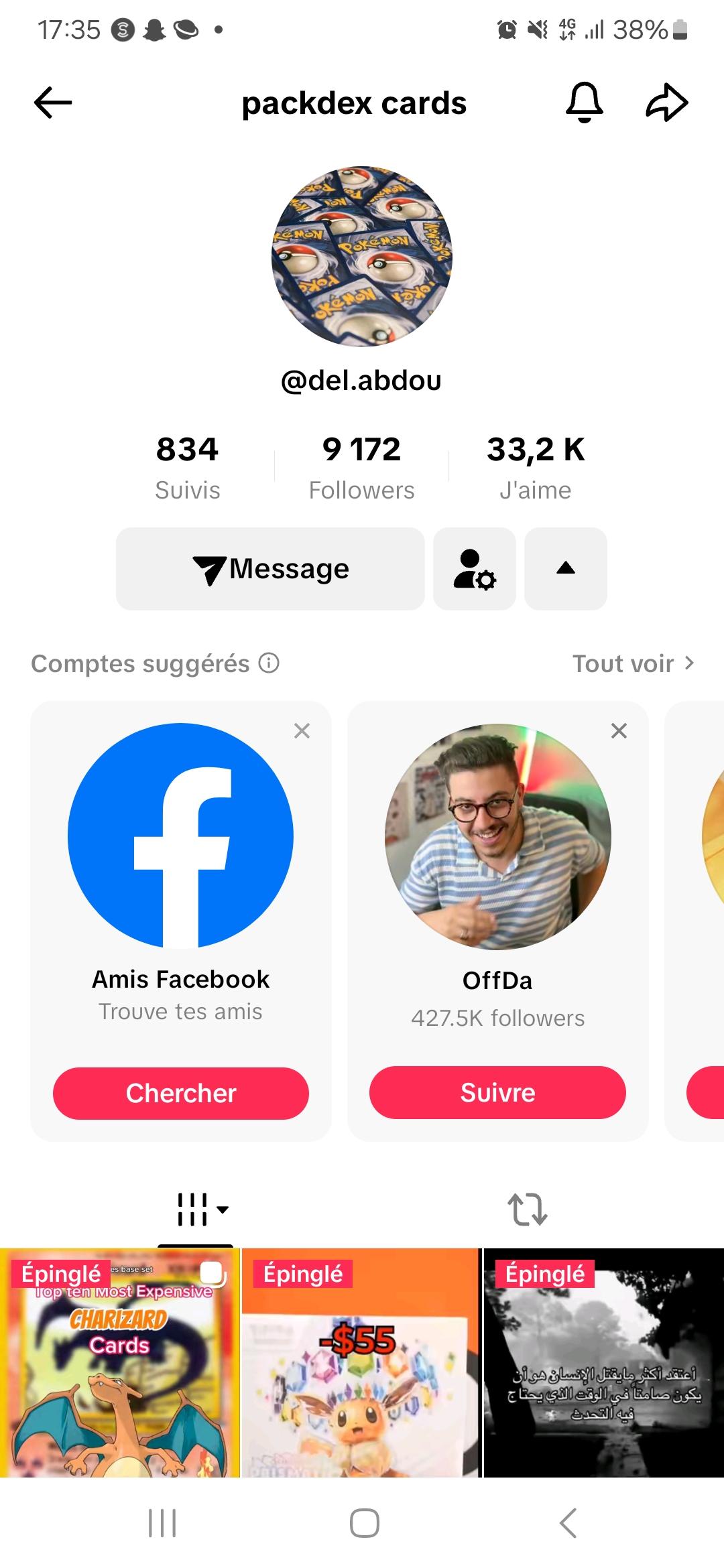Go back using the top-left arrow
The height and width of the screenshot is (1568, 724).
point(53,103)
